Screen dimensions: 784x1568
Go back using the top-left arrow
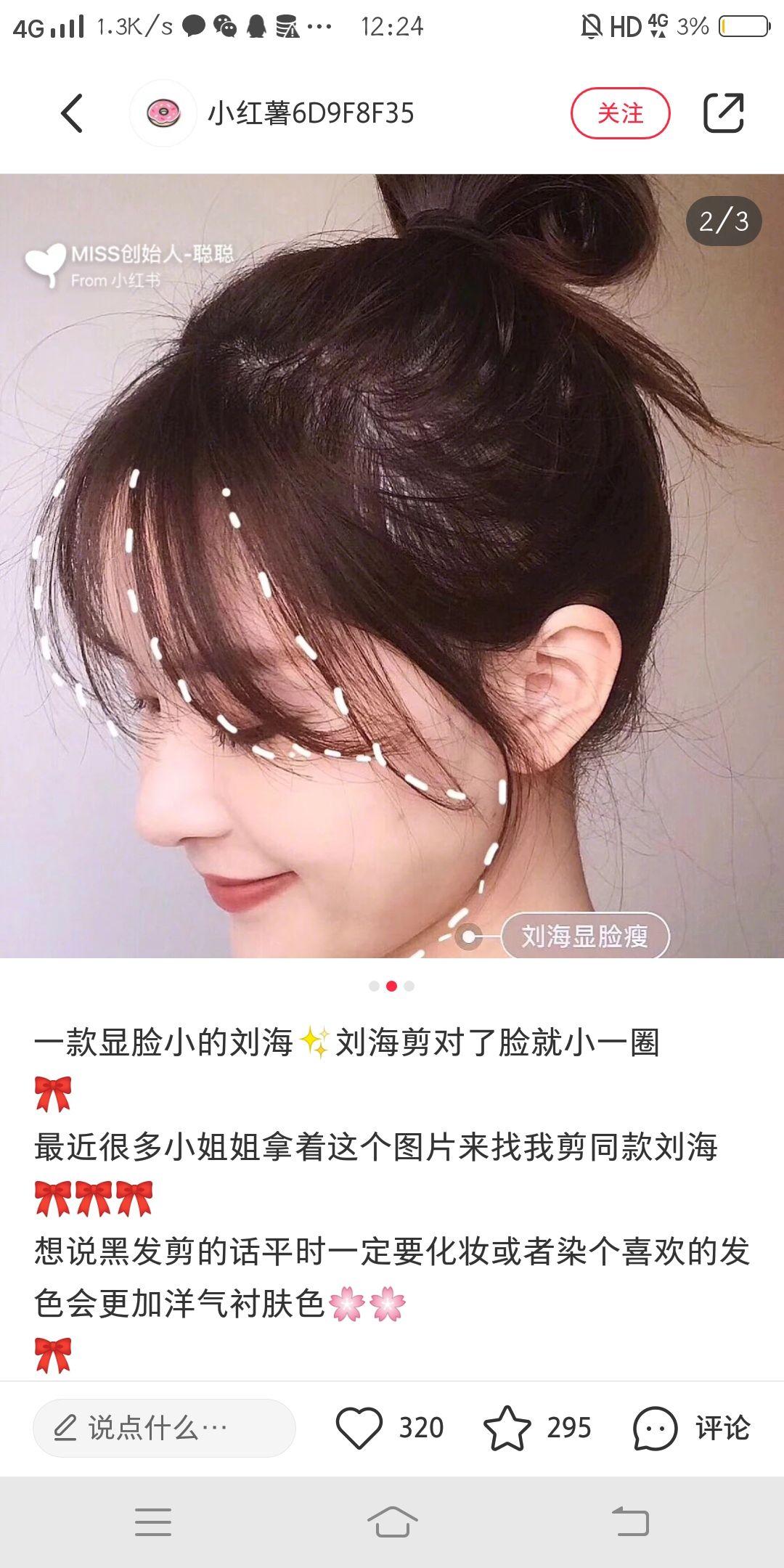(x=72, y=113)
